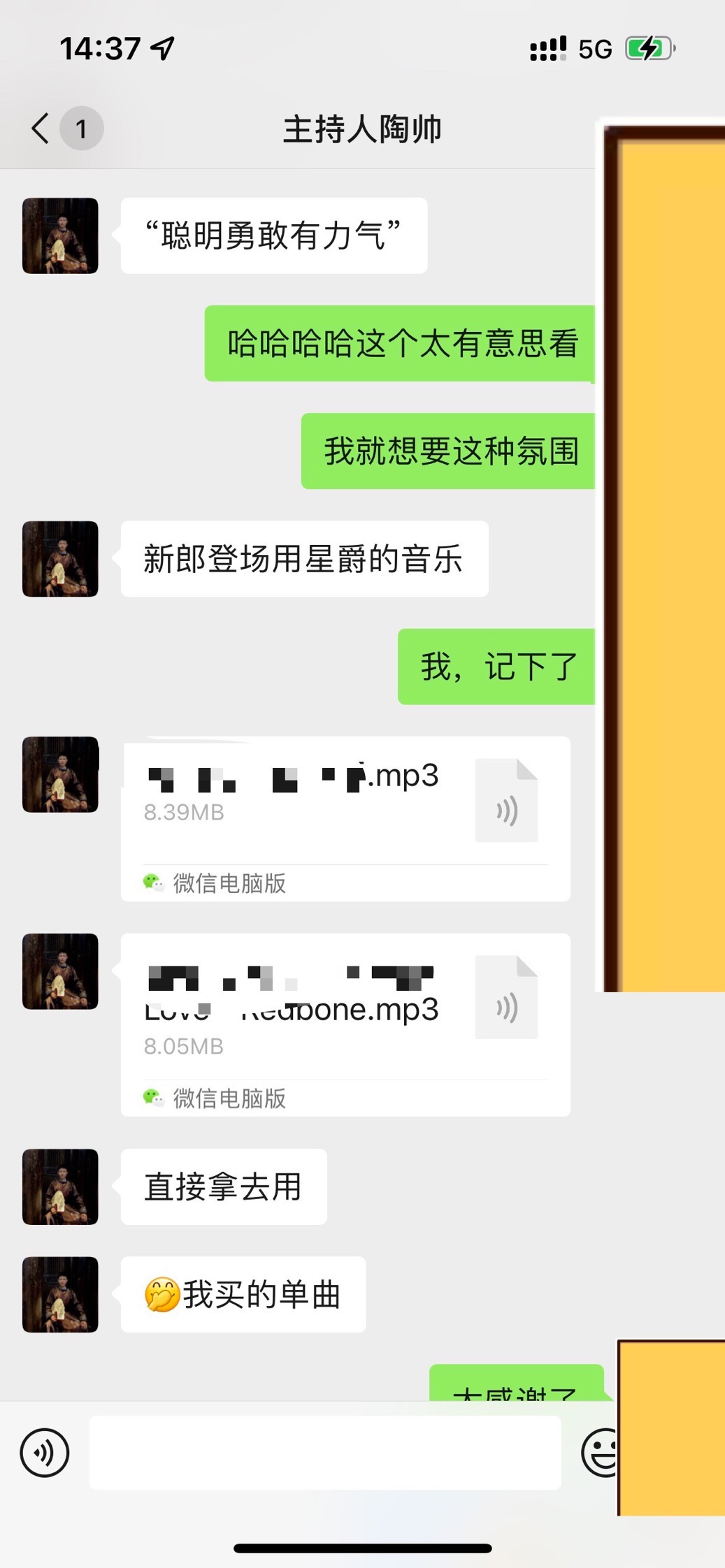
Task: Open the 8.05MB Redbone mp3 file
Action: click(345, 1024)
